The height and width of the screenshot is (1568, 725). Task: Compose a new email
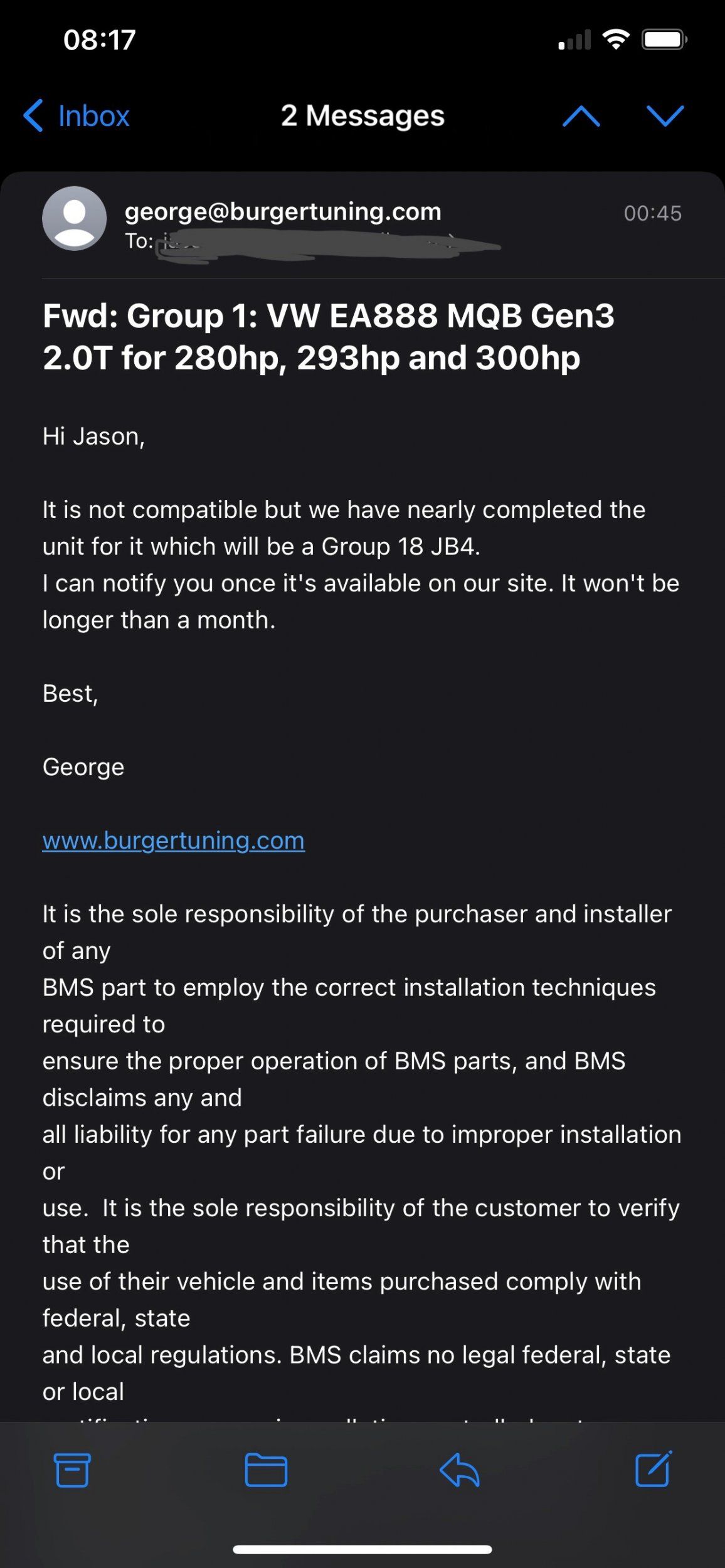[654, 1470]
